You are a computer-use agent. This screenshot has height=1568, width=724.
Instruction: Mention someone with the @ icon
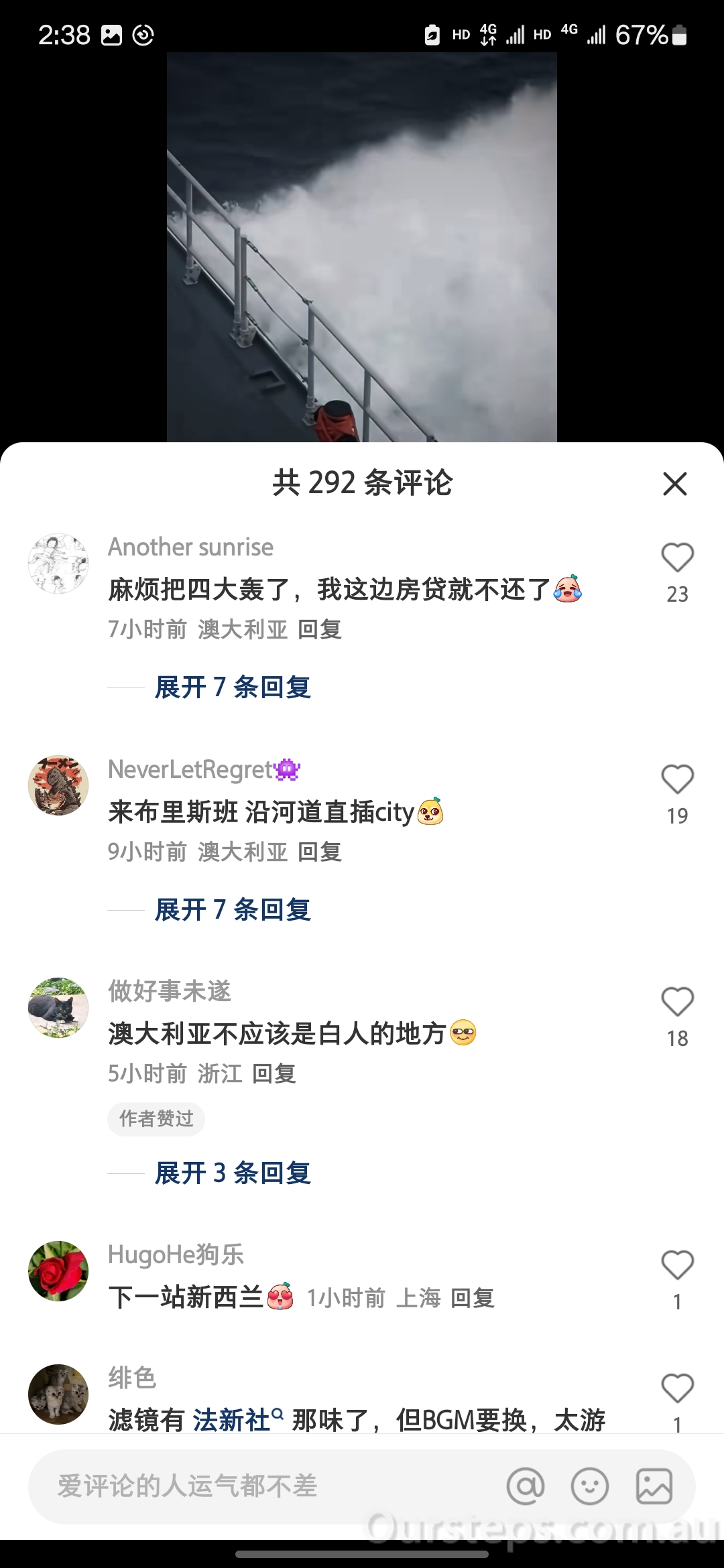(526, 1486)
